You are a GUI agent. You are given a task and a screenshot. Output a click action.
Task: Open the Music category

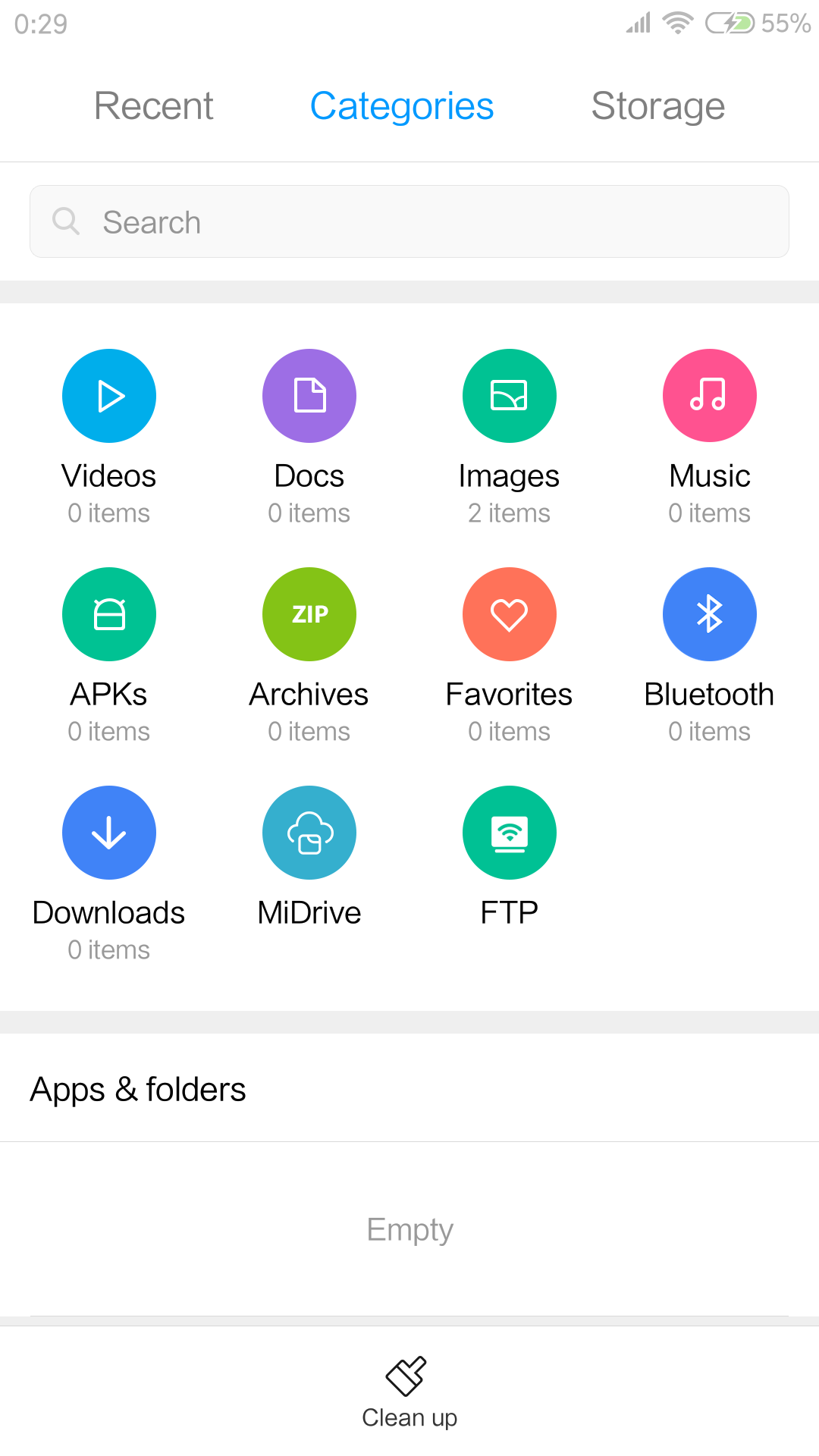[710, 396]
